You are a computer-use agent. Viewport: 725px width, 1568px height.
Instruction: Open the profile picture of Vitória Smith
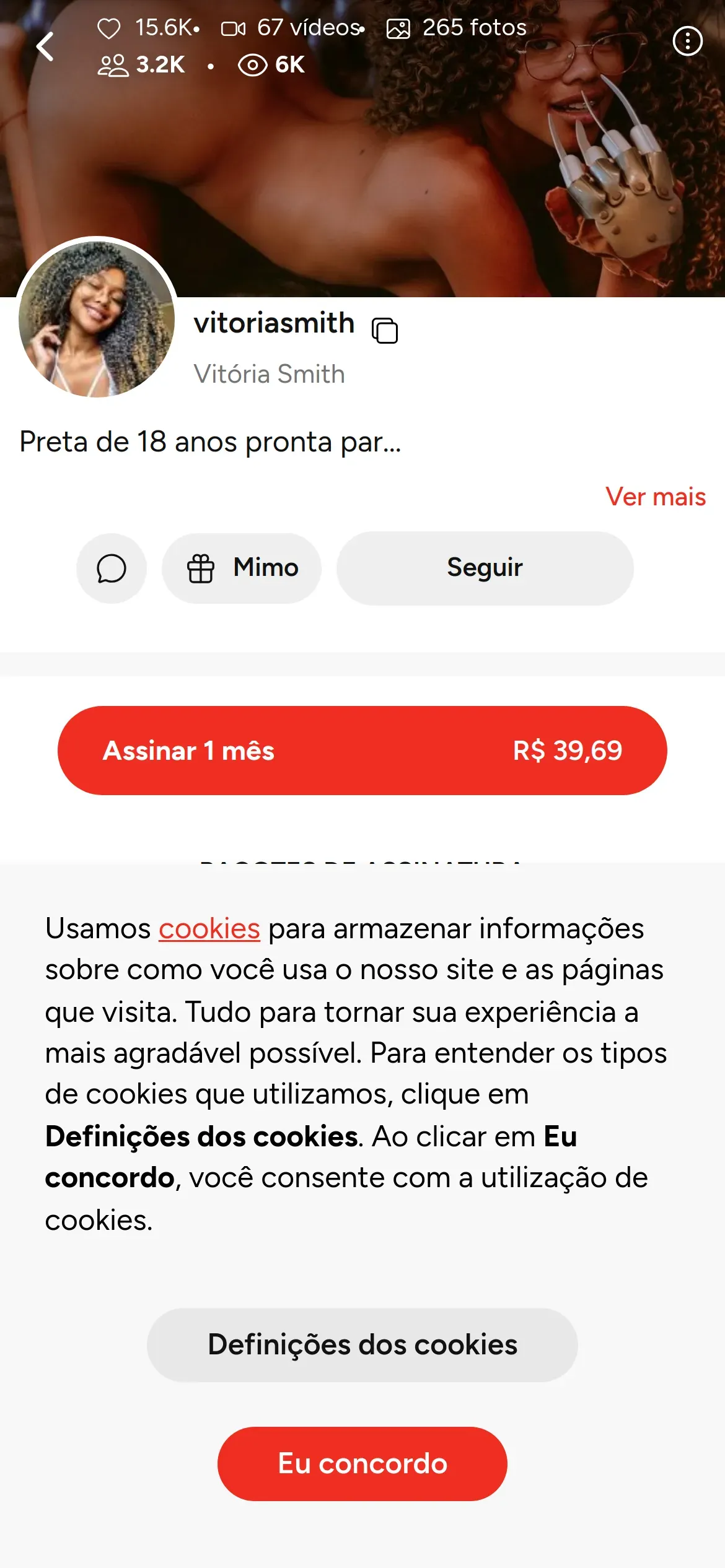97,319
